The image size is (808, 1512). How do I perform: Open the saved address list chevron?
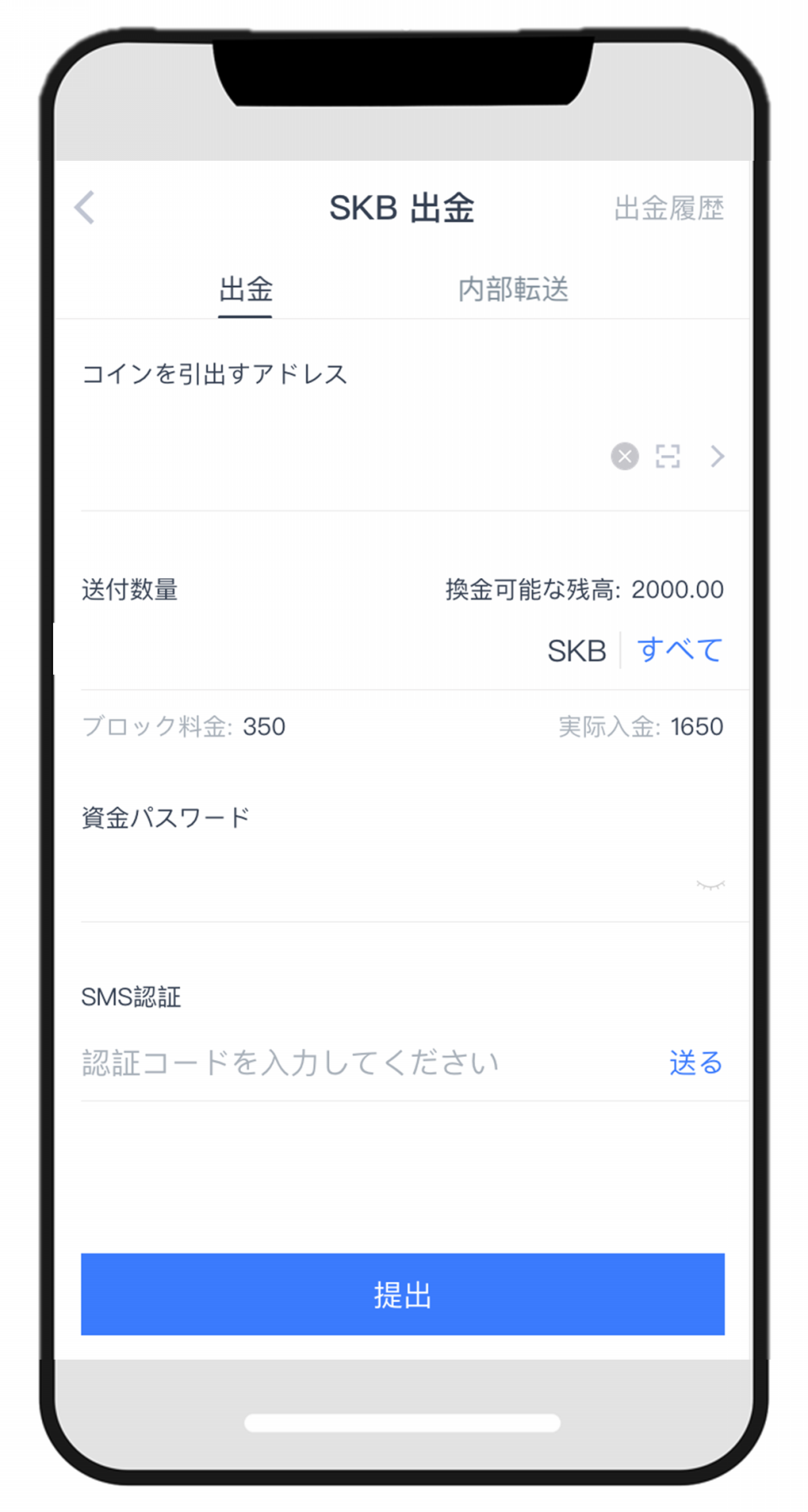pyautogui.click(x=717, y=456)
